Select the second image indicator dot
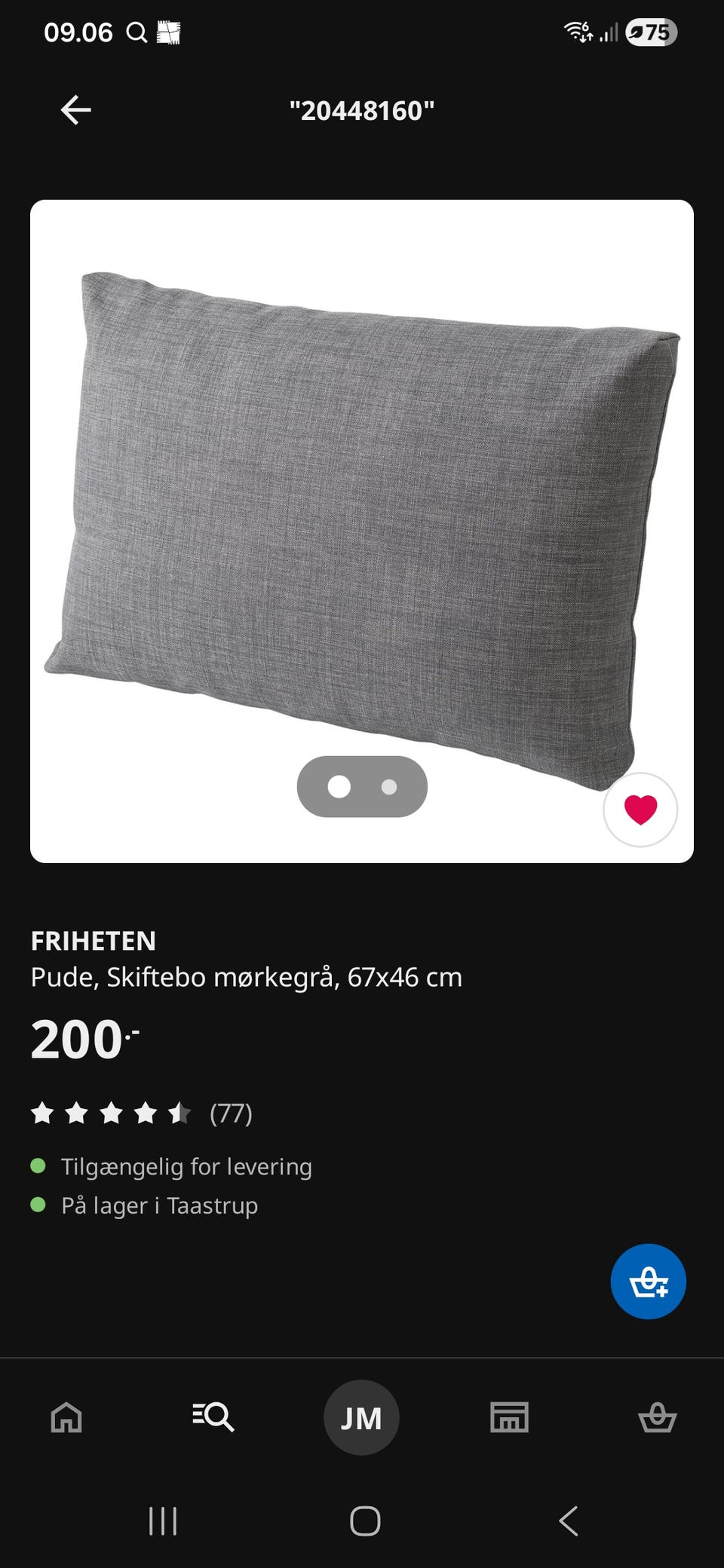This screenshot has width=724, height=1568. (389, 786)
